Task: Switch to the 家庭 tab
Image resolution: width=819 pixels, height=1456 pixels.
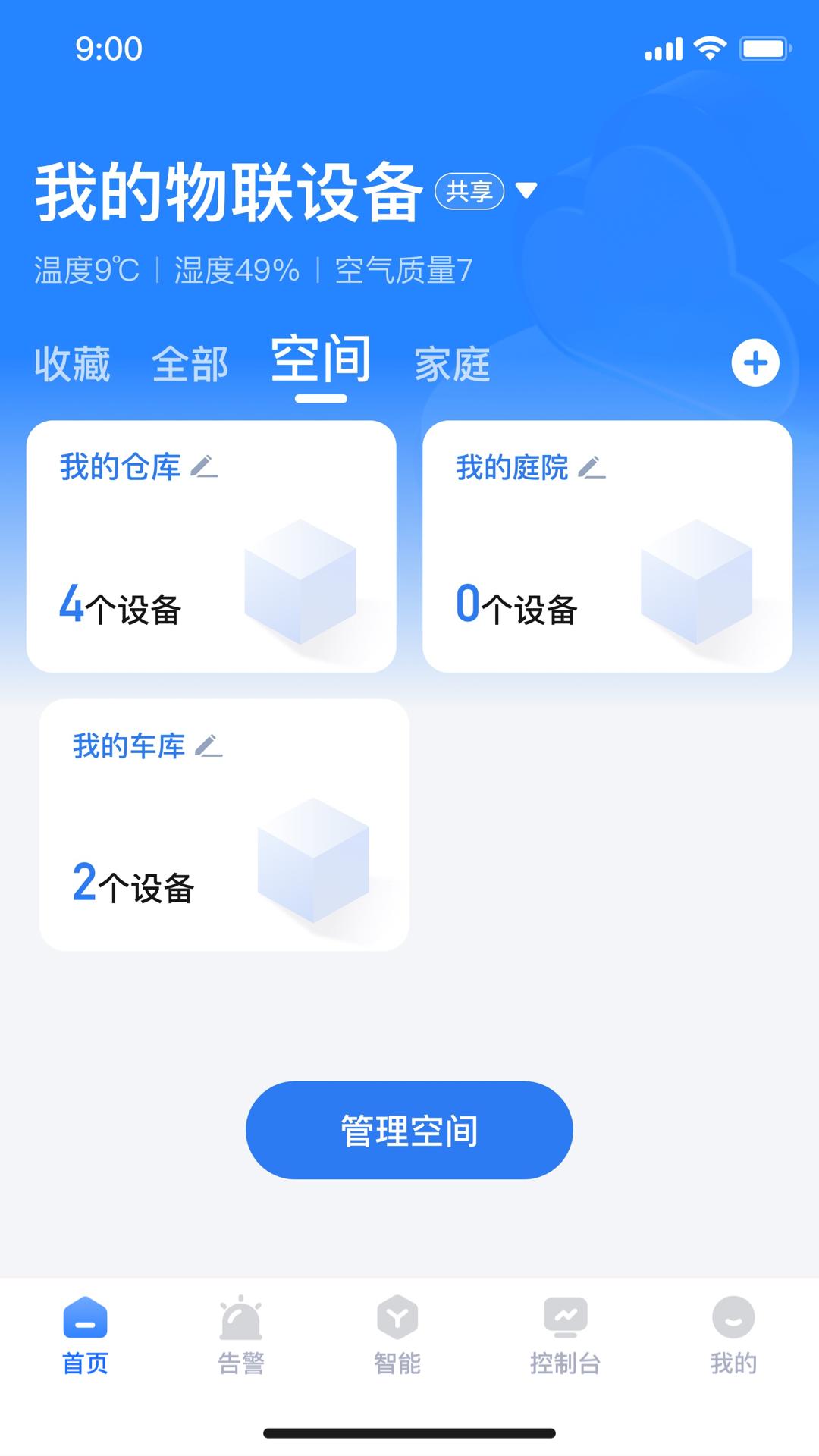Action: [452, 364]
